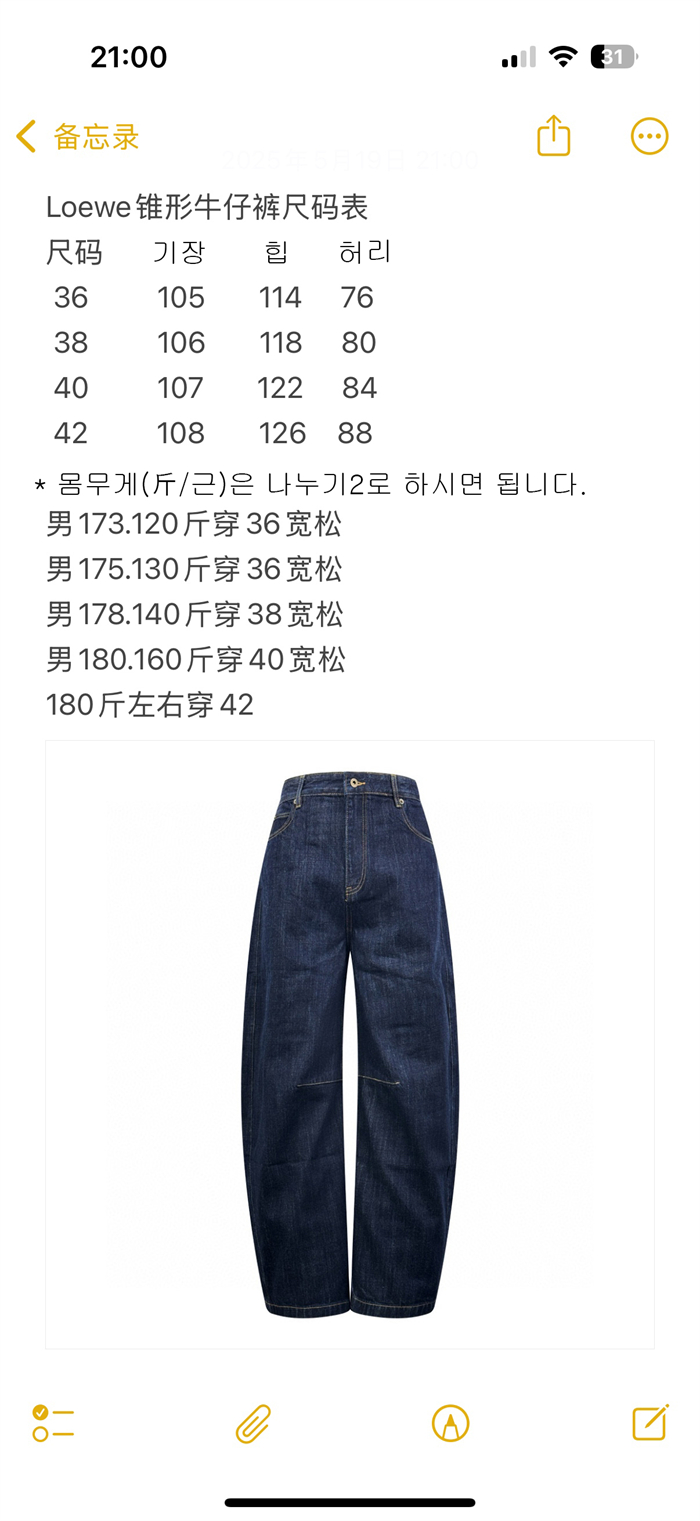Open the attachment paperclip
The image size is (700, 1521).
[x=253, y=1423]
